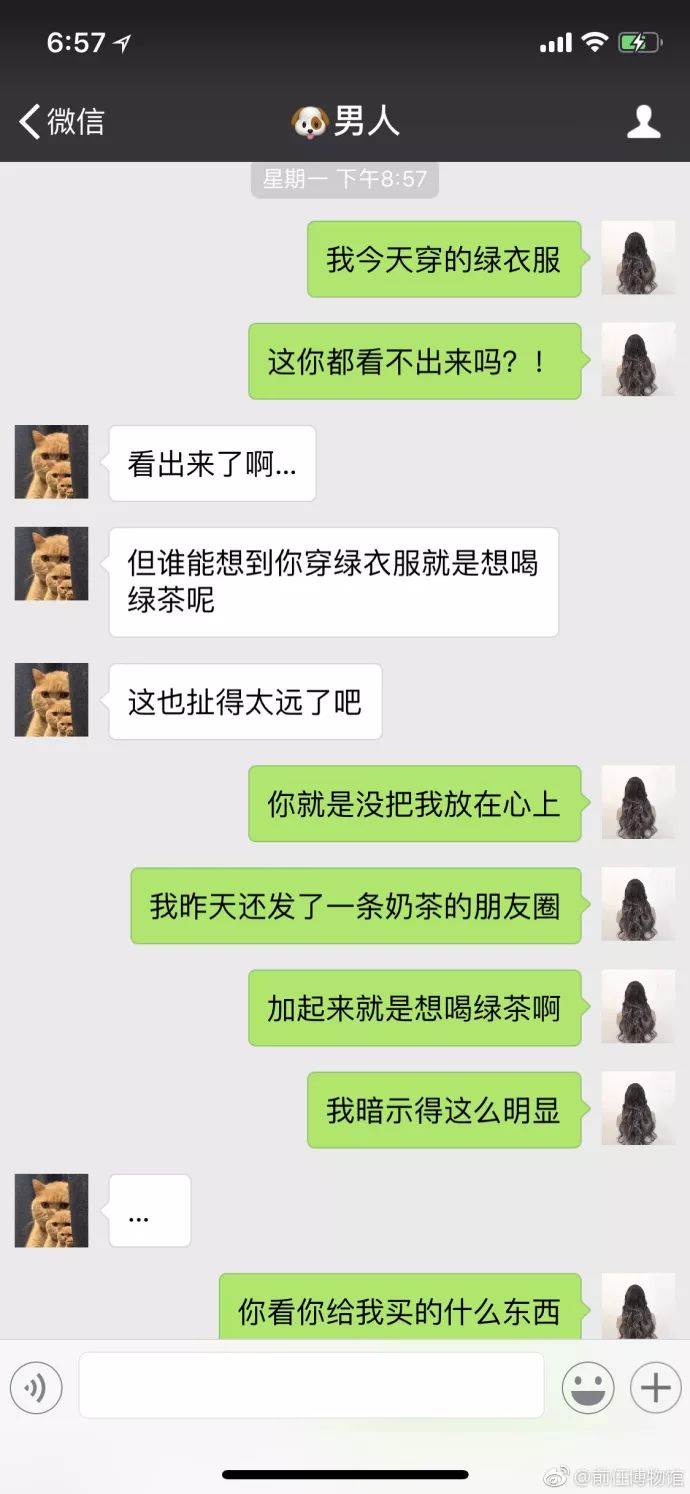This screenshot has height=1494, width=690.
Task: Open the avatar beside 我今天穿的绿衣服
Action: click(638, 258)
